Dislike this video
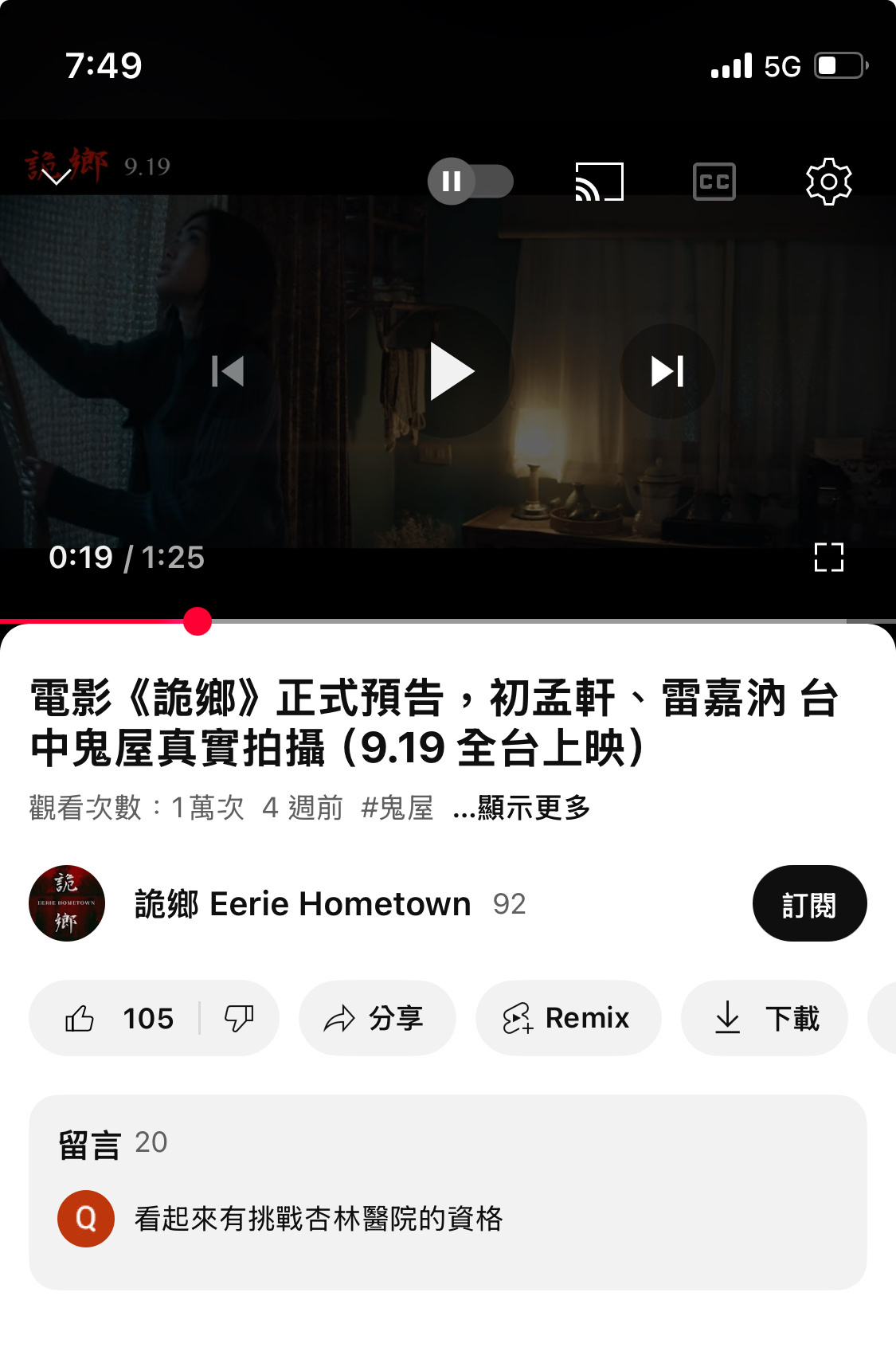Screen dimensions: 896x1351 coord(238,1018)
